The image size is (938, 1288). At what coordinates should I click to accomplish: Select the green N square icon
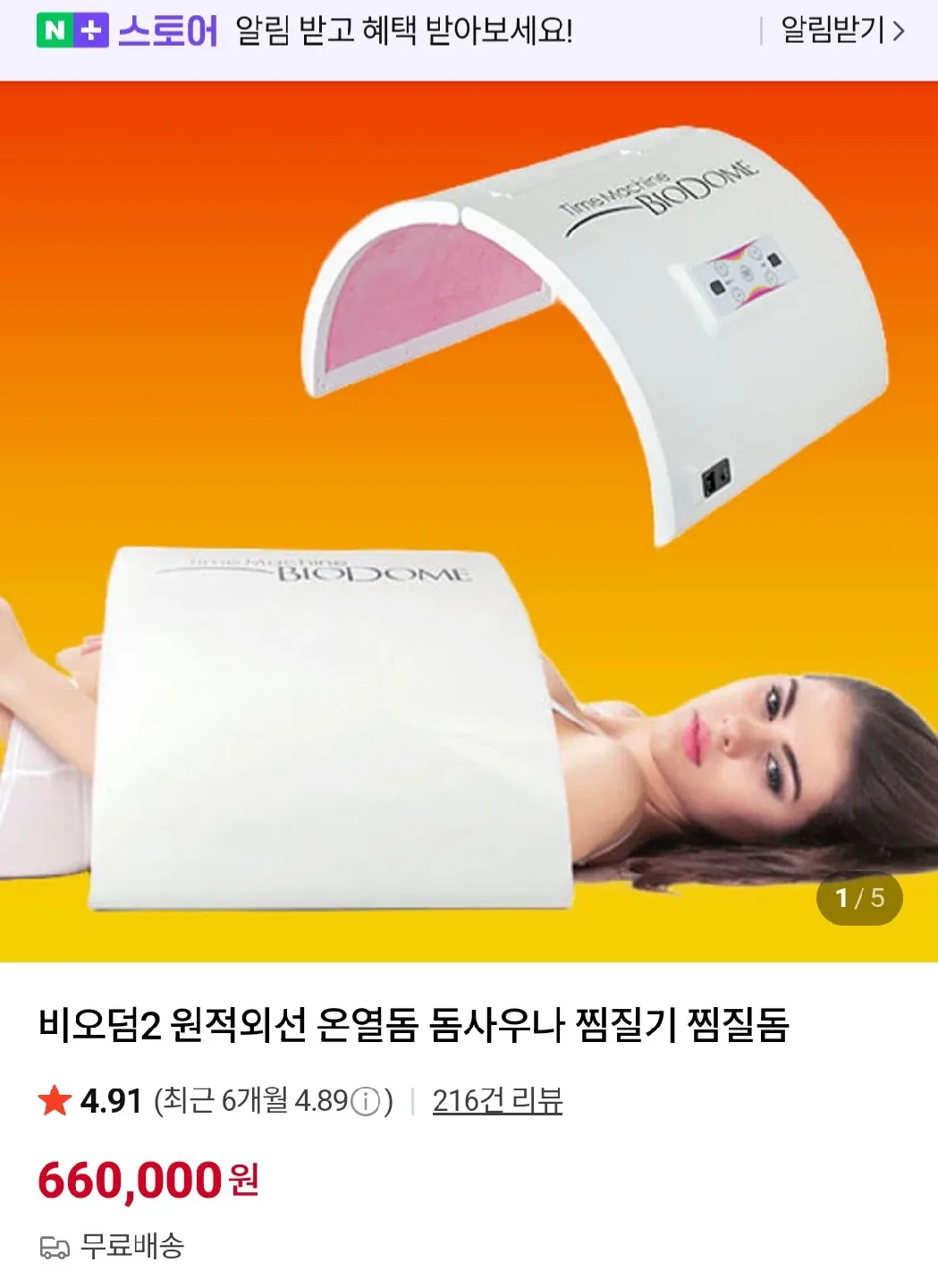pos(54,30)
